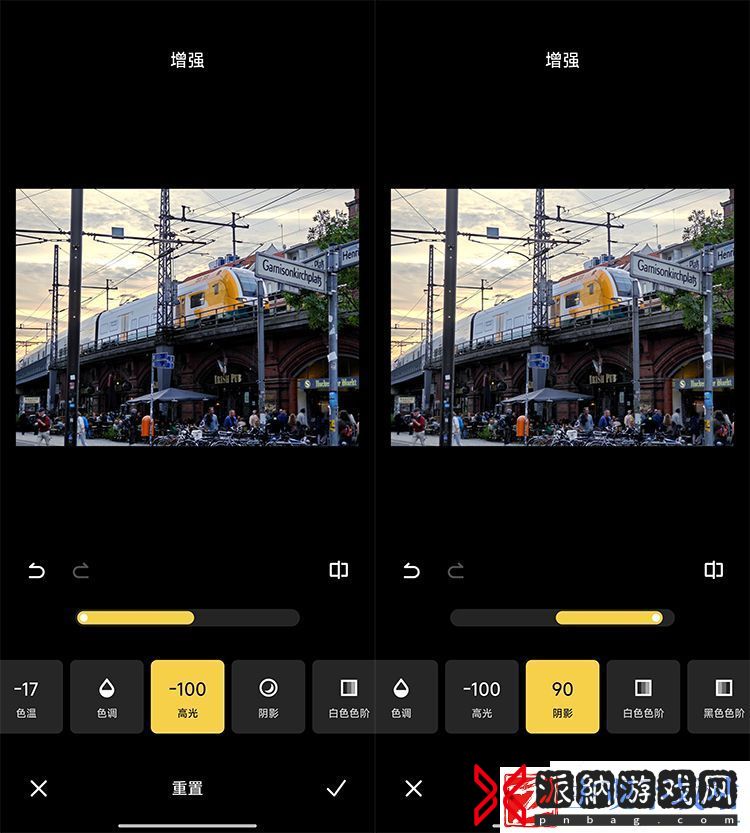The height and width of the screenshot is (833, 750).
Task: Open the 黑色色阶 adjustment
Action: point(720,696)
